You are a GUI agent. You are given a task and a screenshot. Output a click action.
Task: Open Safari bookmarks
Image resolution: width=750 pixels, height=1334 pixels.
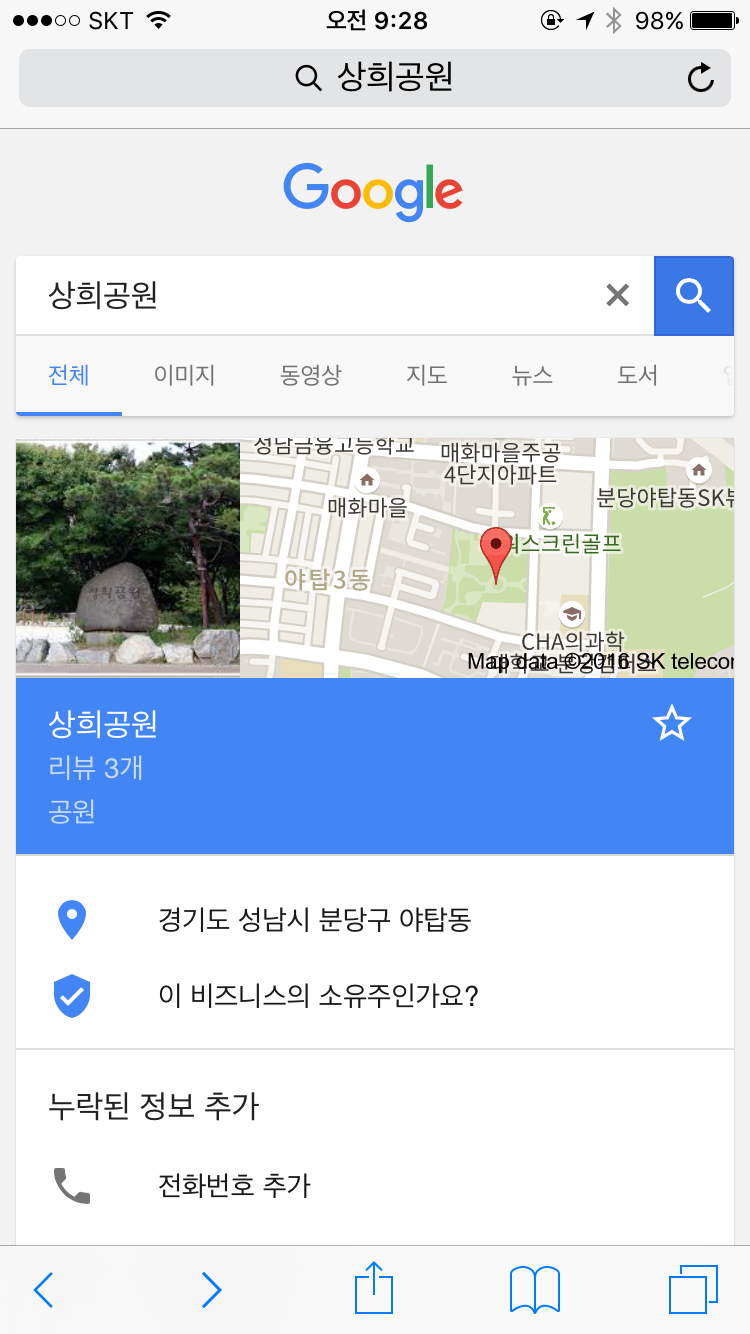coord(534,1290)
